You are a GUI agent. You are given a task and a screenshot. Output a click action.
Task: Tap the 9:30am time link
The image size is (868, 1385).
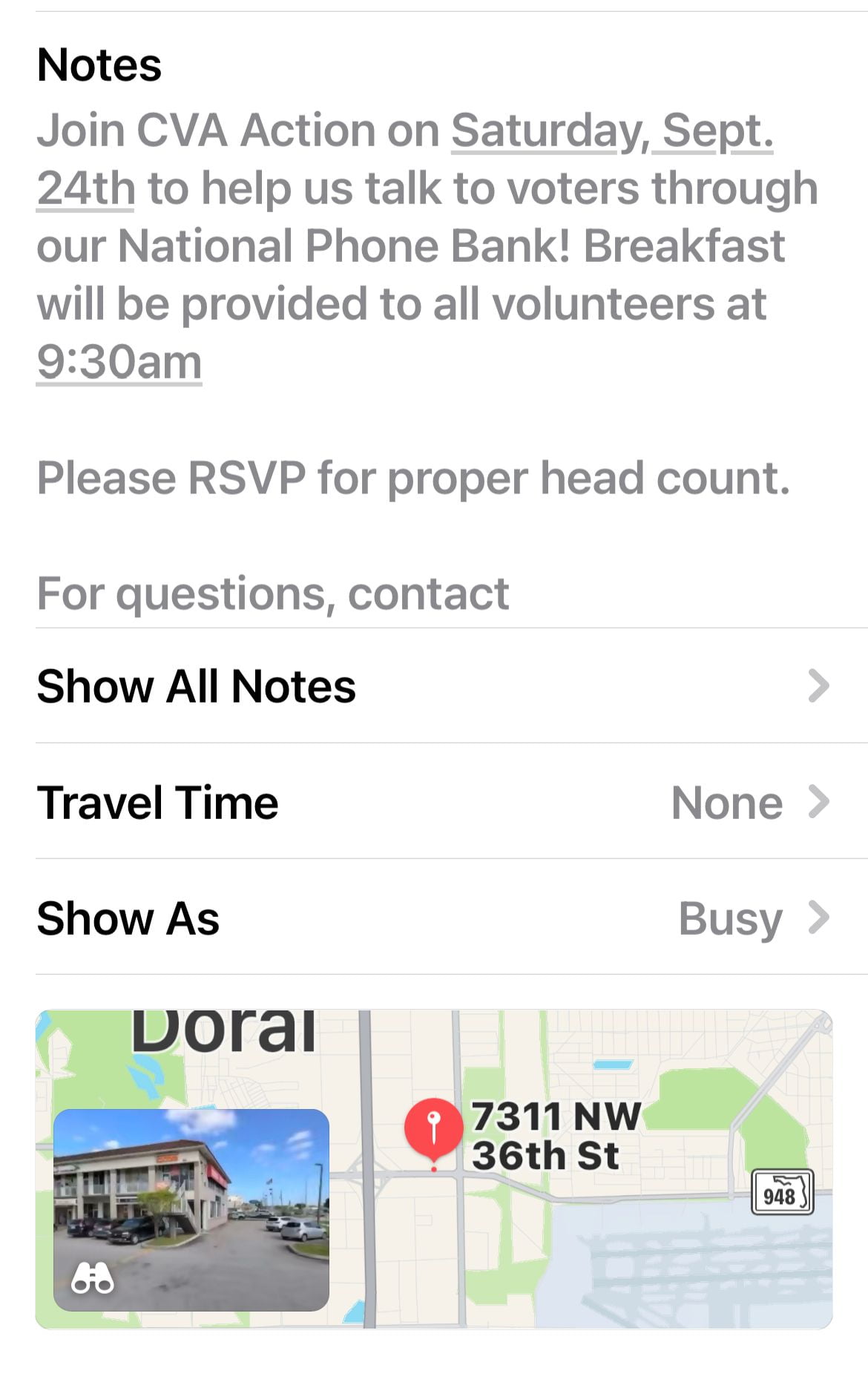[119, 362]
